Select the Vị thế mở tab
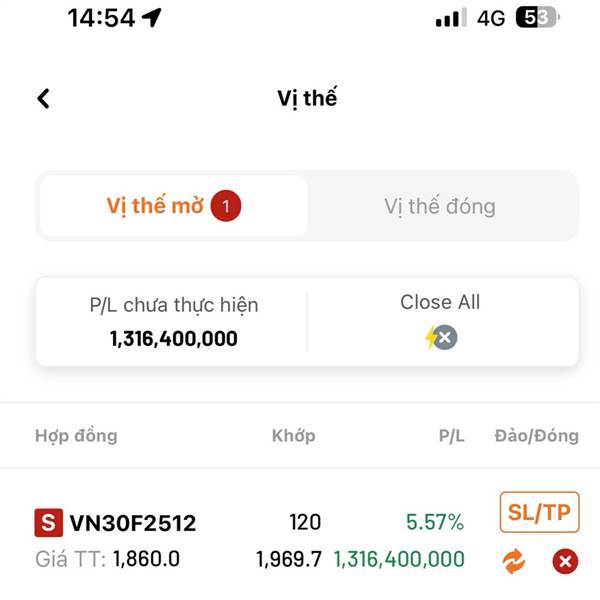 [174, 206]
